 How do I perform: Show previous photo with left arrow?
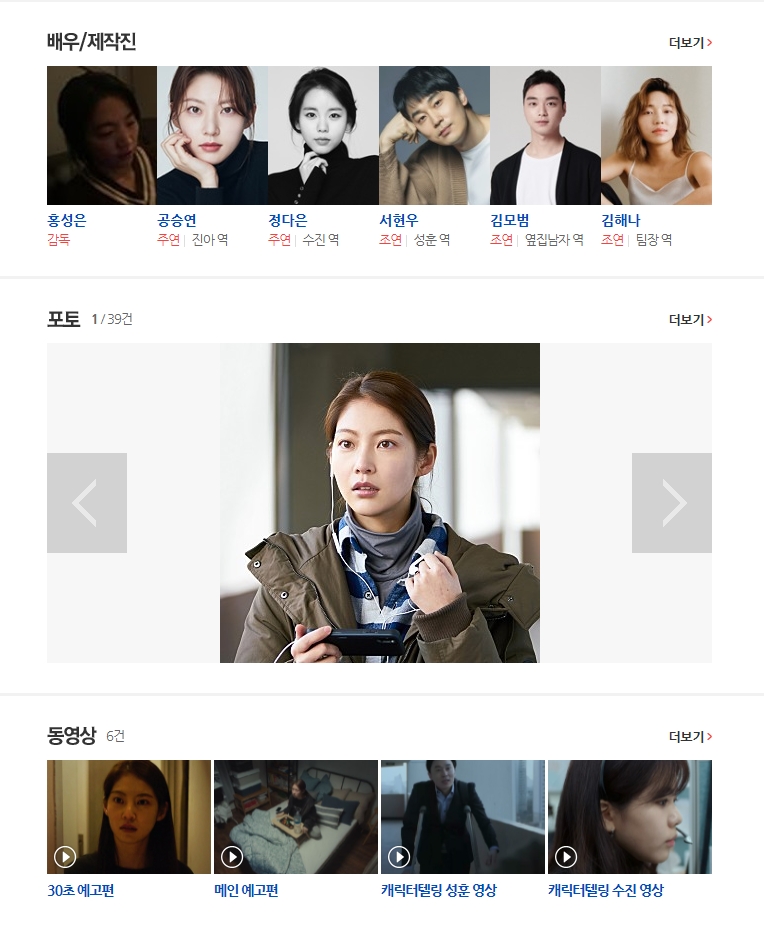(x=87, y=503)
